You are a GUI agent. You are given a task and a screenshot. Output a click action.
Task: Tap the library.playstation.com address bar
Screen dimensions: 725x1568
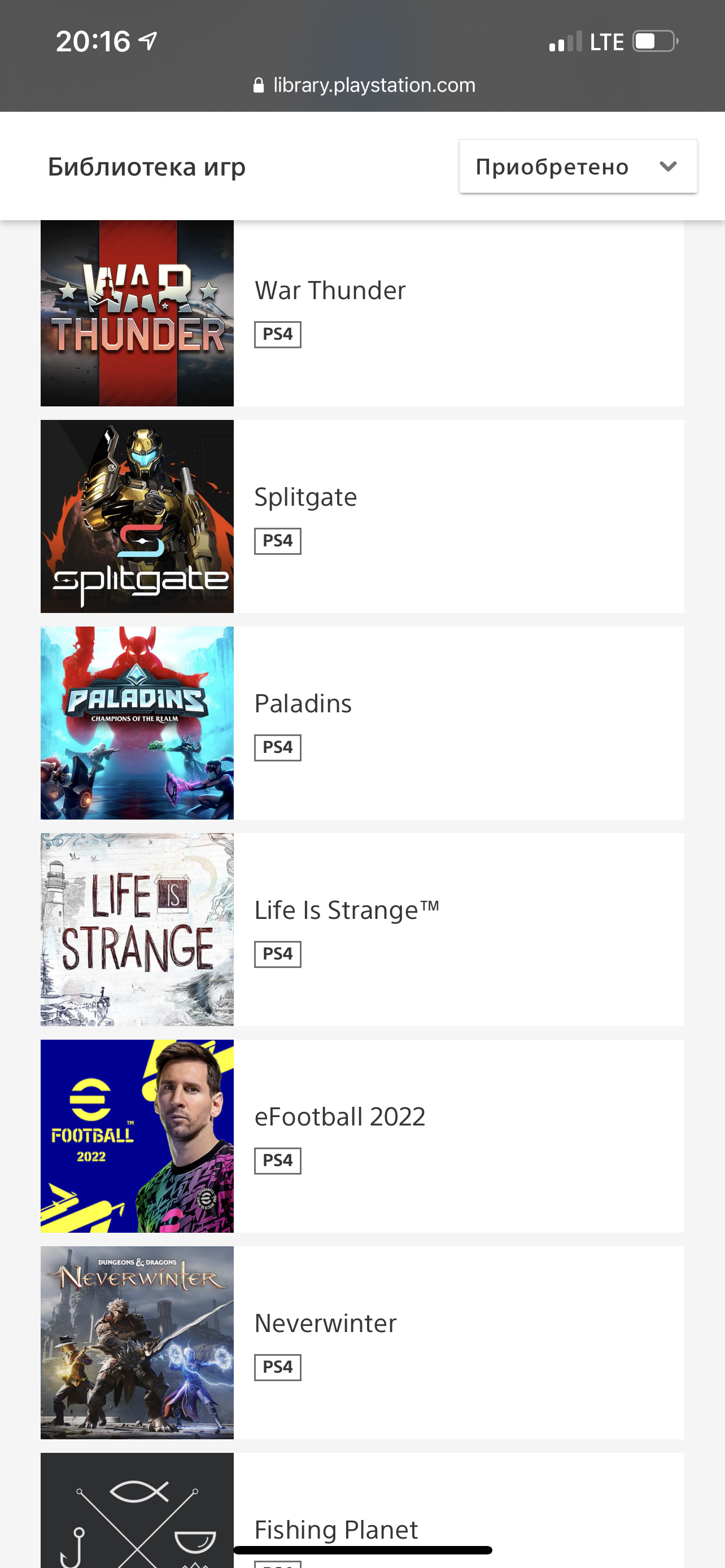coord(364,85)
